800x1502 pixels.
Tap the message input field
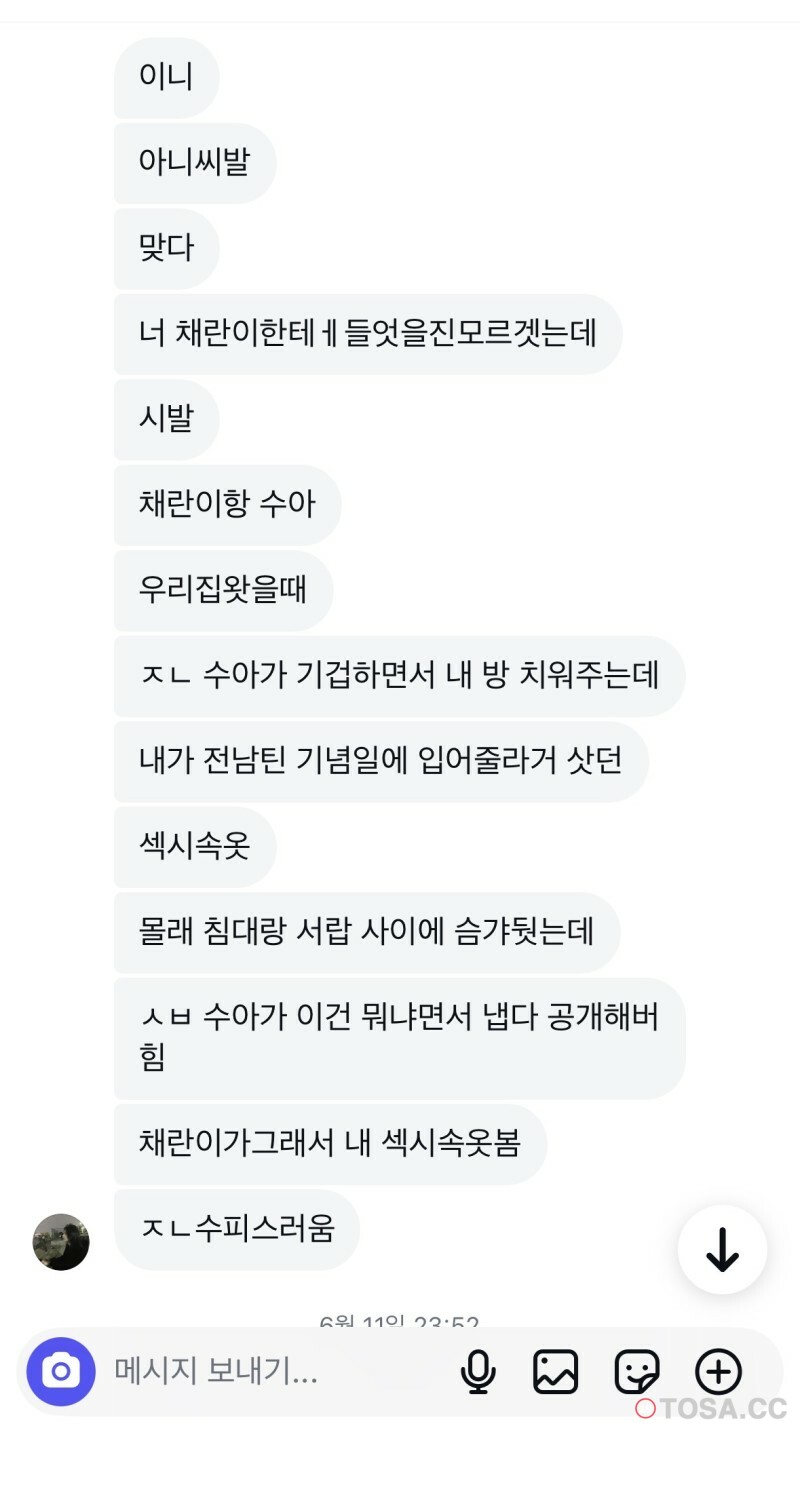click(x=270, y=1371)
